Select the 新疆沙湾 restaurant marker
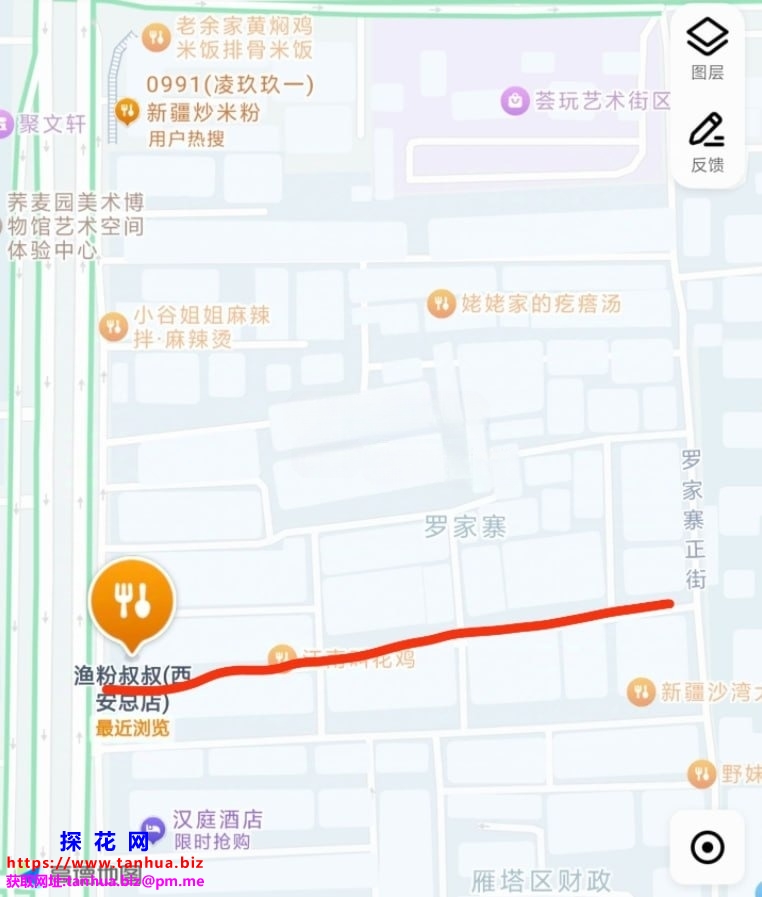762x897 pixels. point(641,691)
